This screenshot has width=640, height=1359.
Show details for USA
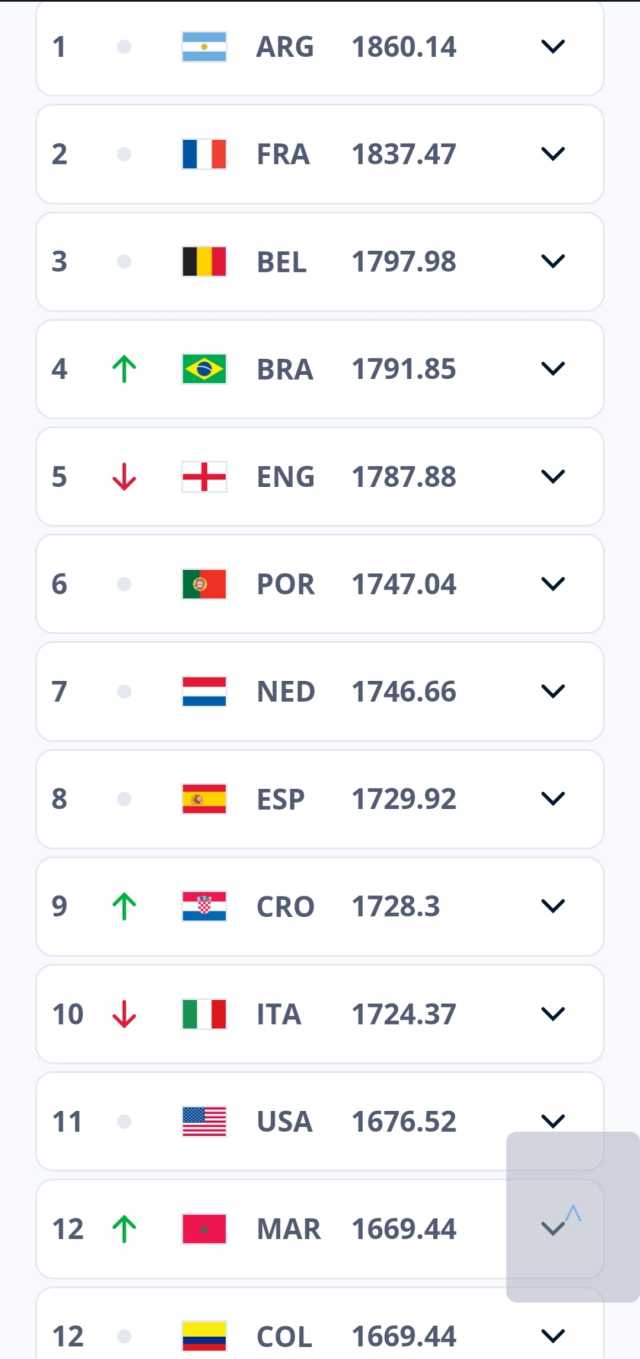coord(553,1121)
